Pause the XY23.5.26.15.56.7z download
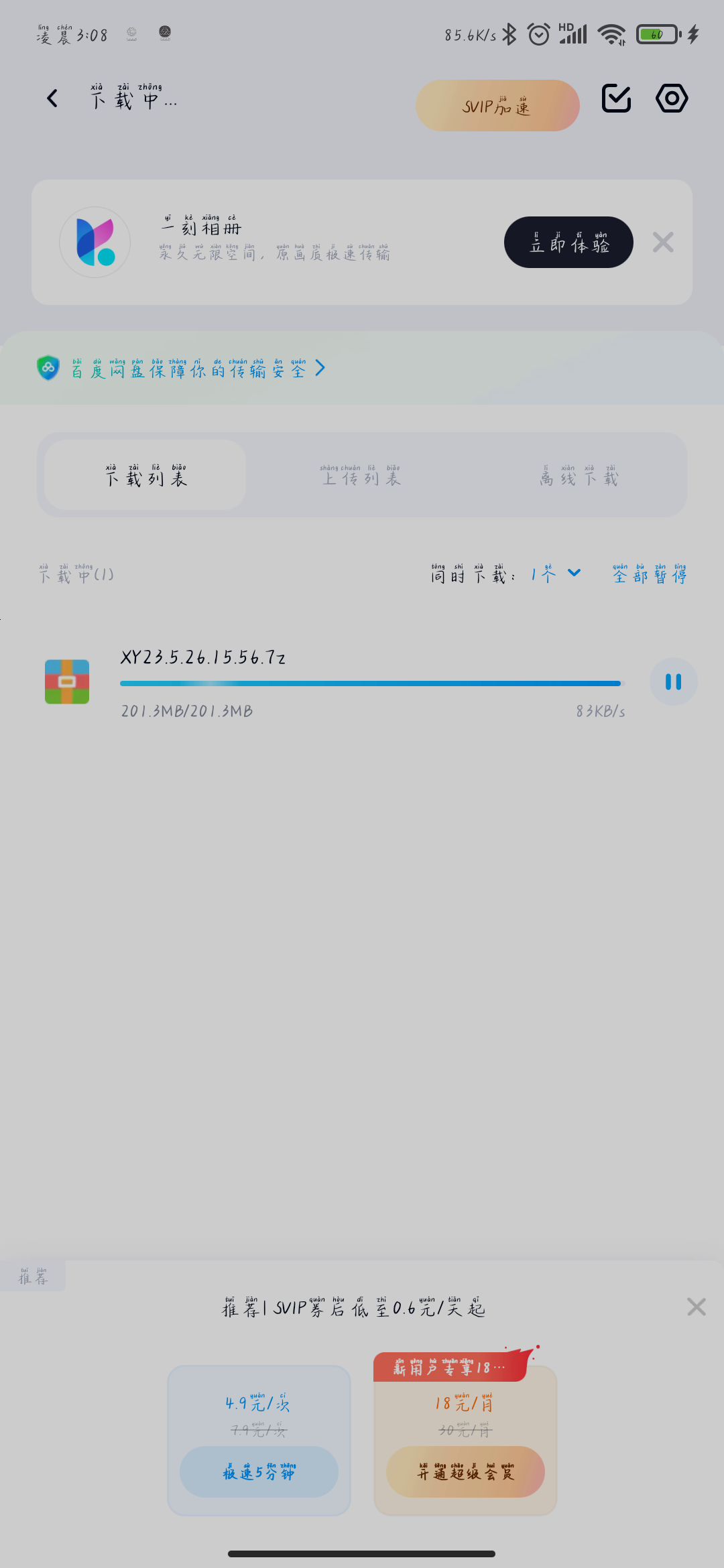 pos(673,682)
